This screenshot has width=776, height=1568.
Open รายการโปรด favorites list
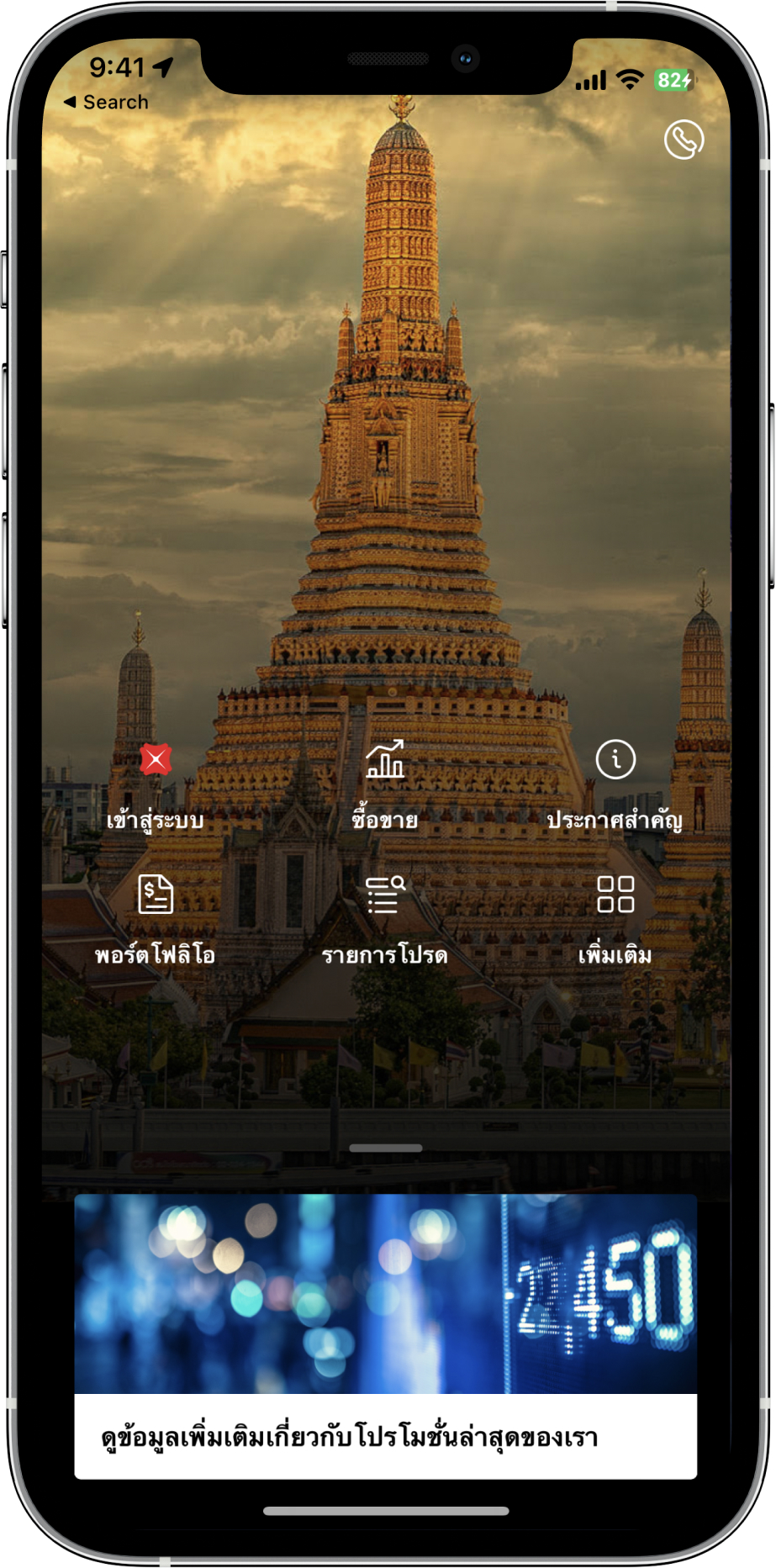(385, 917)
